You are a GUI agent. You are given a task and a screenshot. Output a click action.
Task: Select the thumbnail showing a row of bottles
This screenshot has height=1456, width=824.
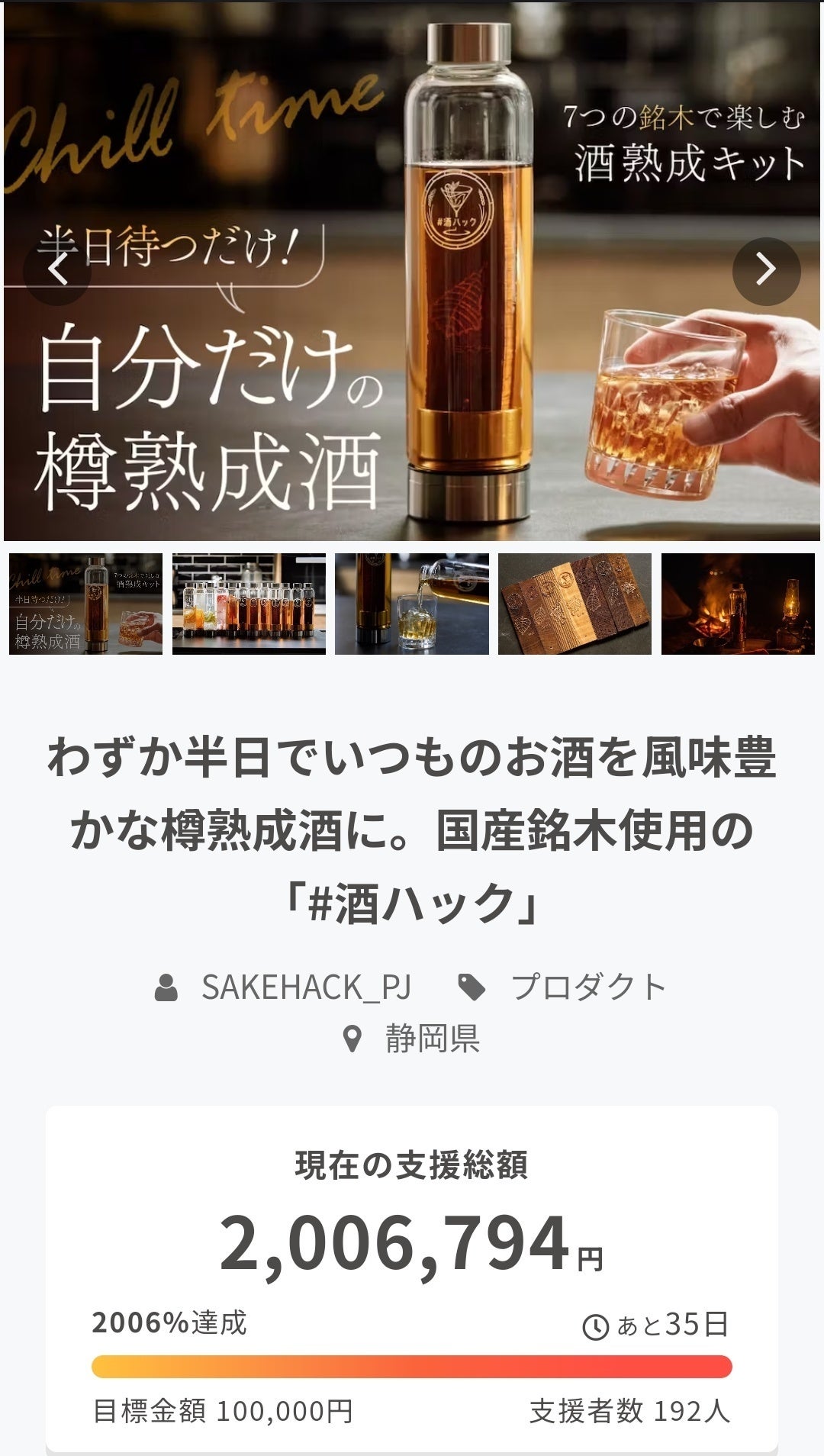click(x=249, y=604)
